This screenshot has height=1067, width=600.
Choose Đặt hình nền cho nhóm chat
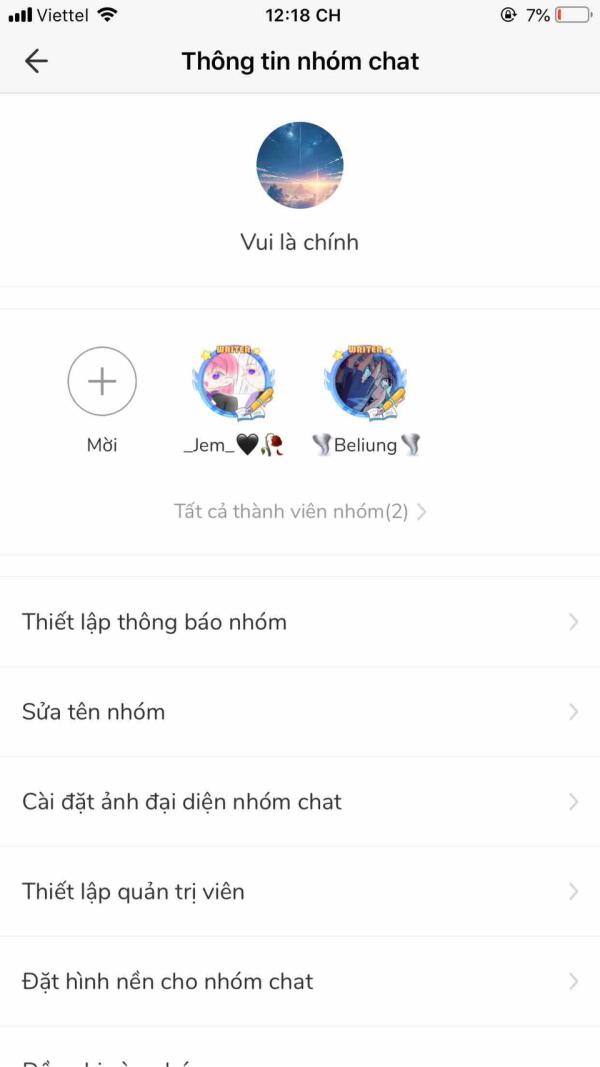pyautogui.click(x=300, y=982)
